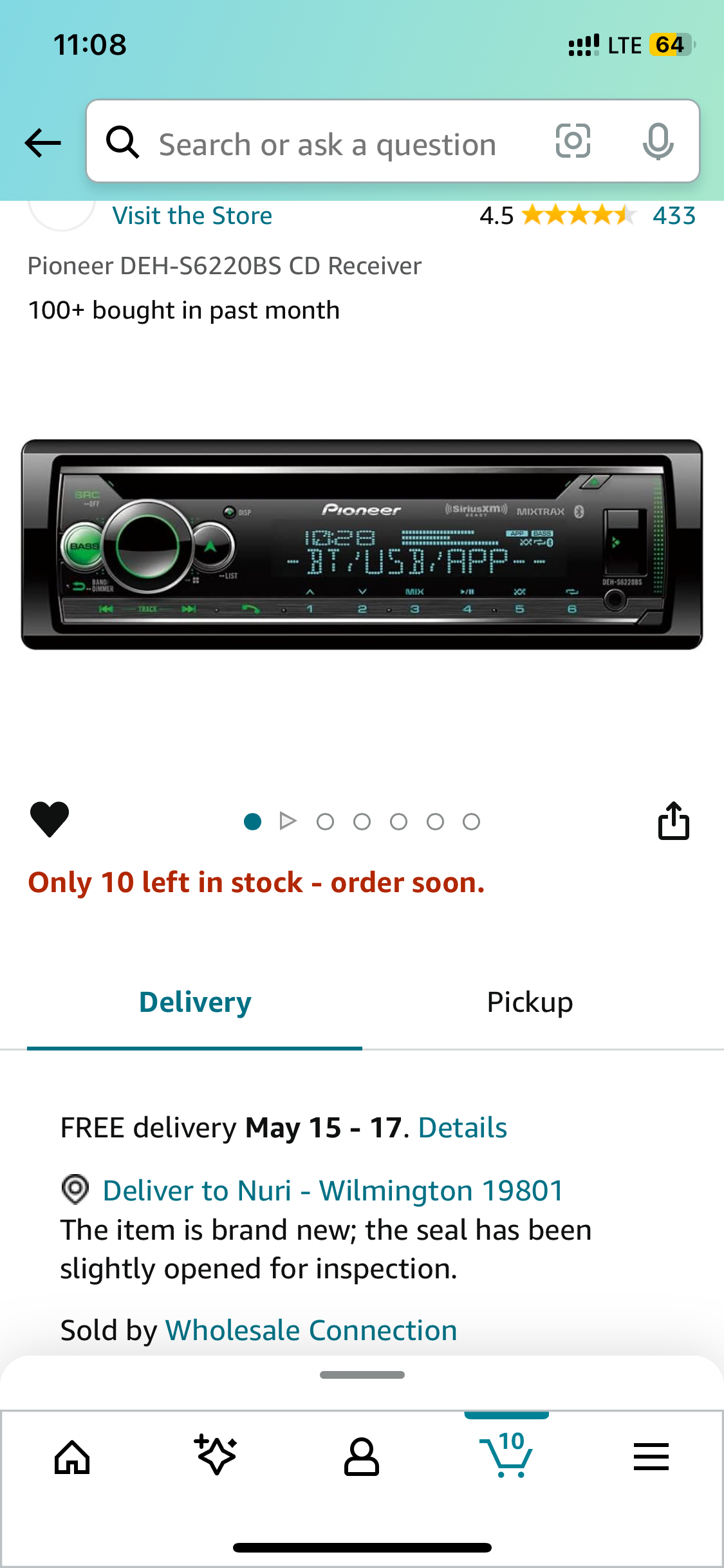The width and height of the screenshot is (724, 1568).
Task: Start voice search with the microphone
Action: click(658, 142)
